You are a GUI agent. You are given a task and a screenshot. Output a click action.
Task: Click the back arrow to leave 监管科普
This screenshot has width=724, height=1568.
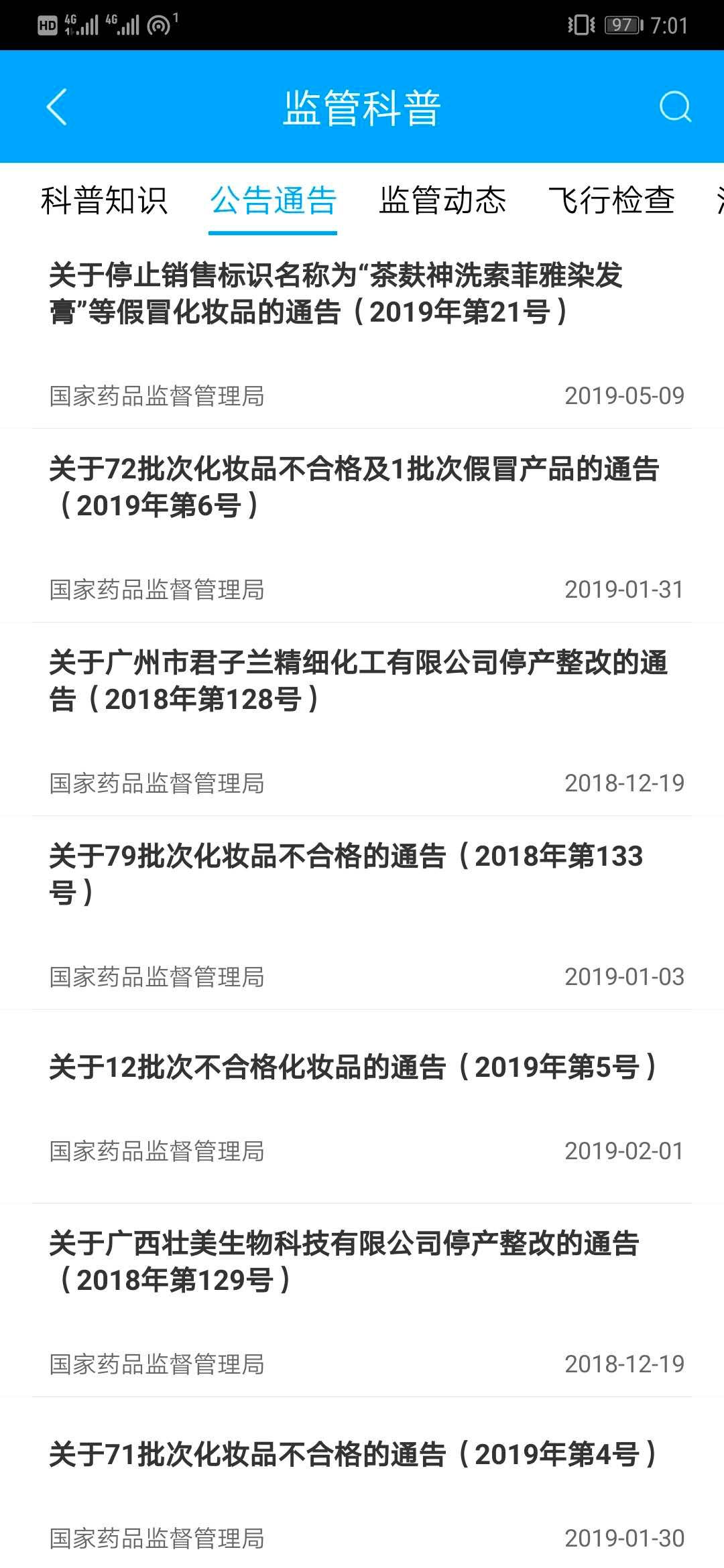(x=56, y=107)
